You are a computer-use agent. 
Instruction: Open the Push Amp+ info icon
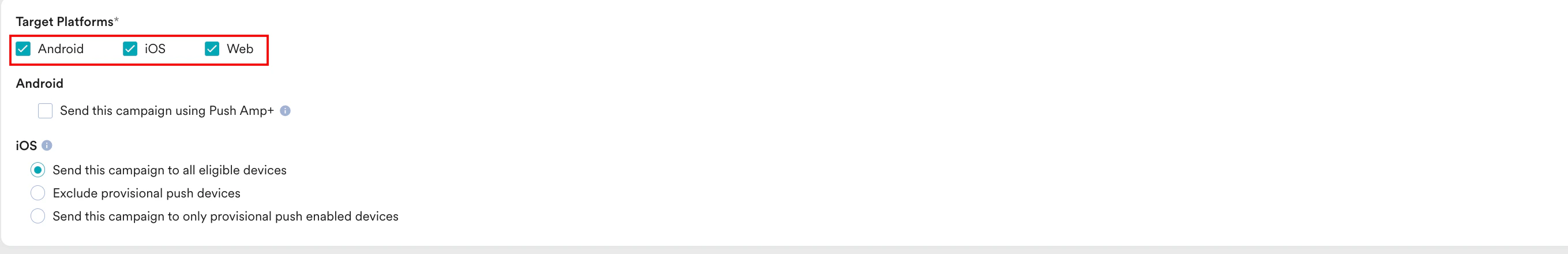[x=285, y=111]
